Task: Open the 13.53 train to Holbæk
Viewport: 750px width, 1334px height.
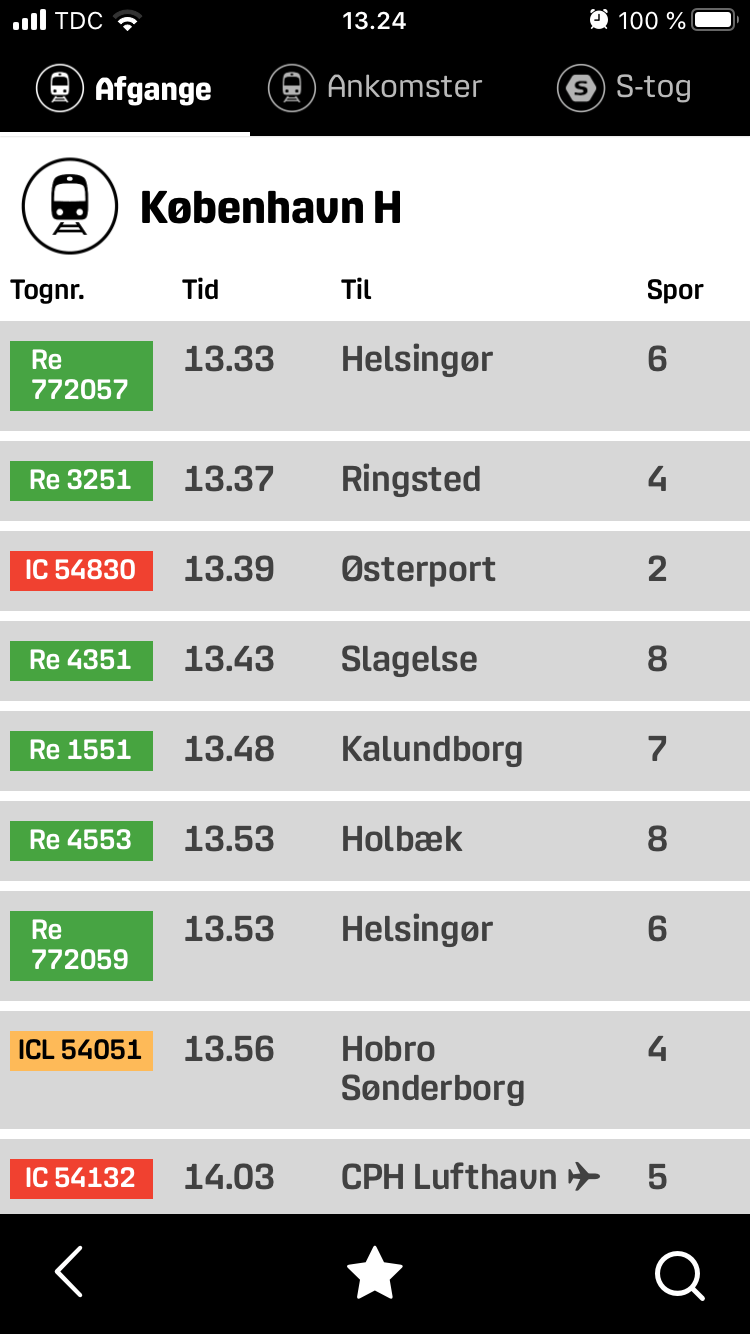Action: tap(375, 840)
